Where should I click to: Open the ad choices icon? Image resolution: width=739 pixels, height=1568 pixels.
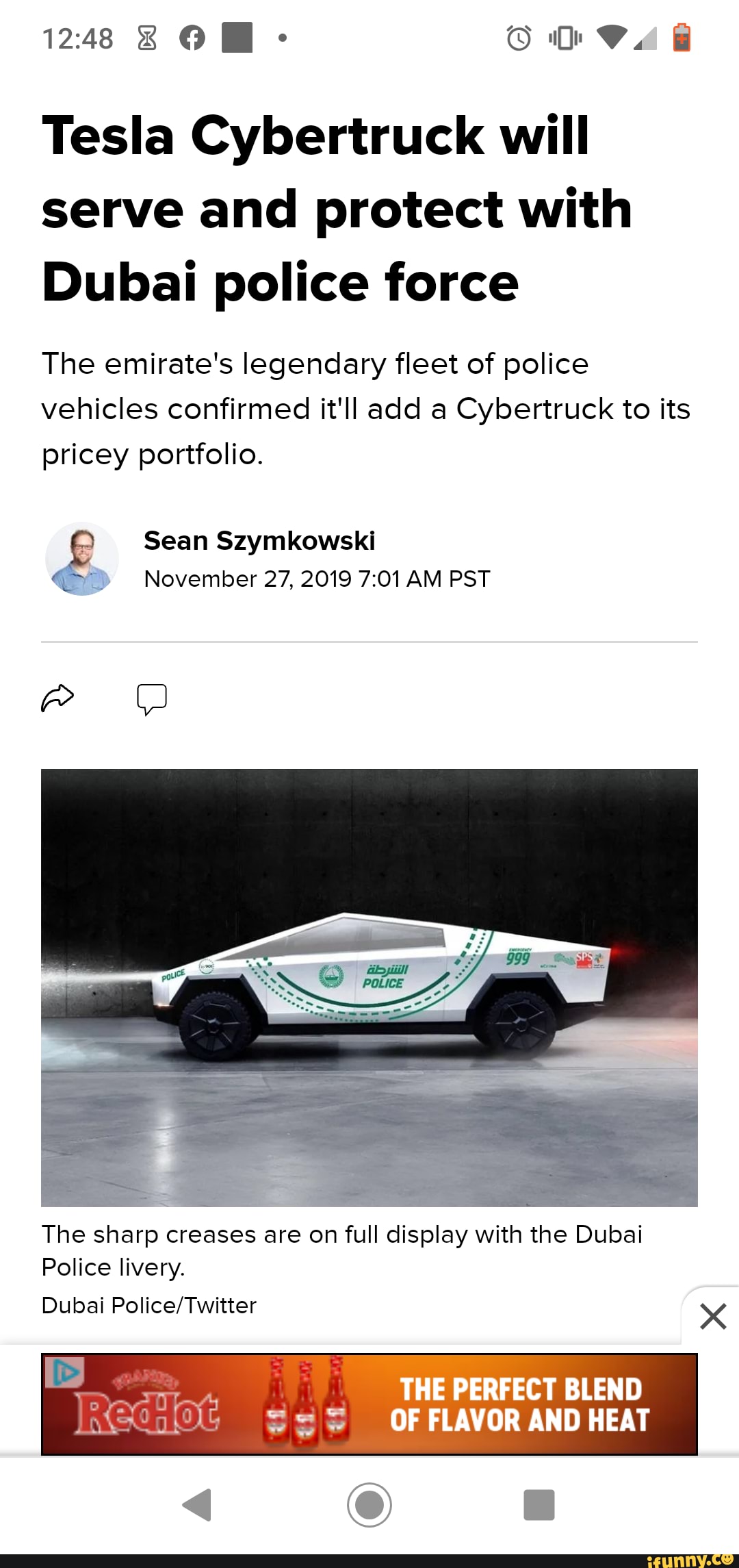(64, 1371)
